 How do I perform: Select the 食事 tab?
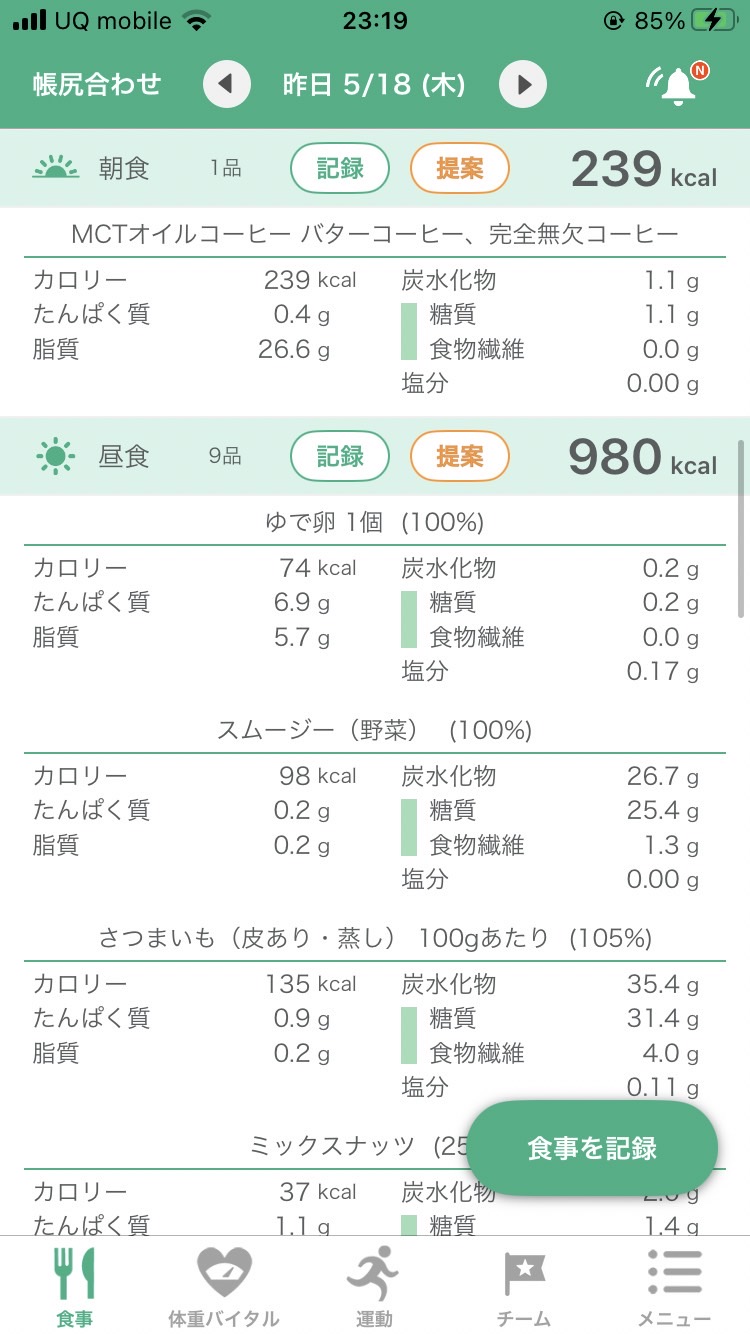point(75,1285)
